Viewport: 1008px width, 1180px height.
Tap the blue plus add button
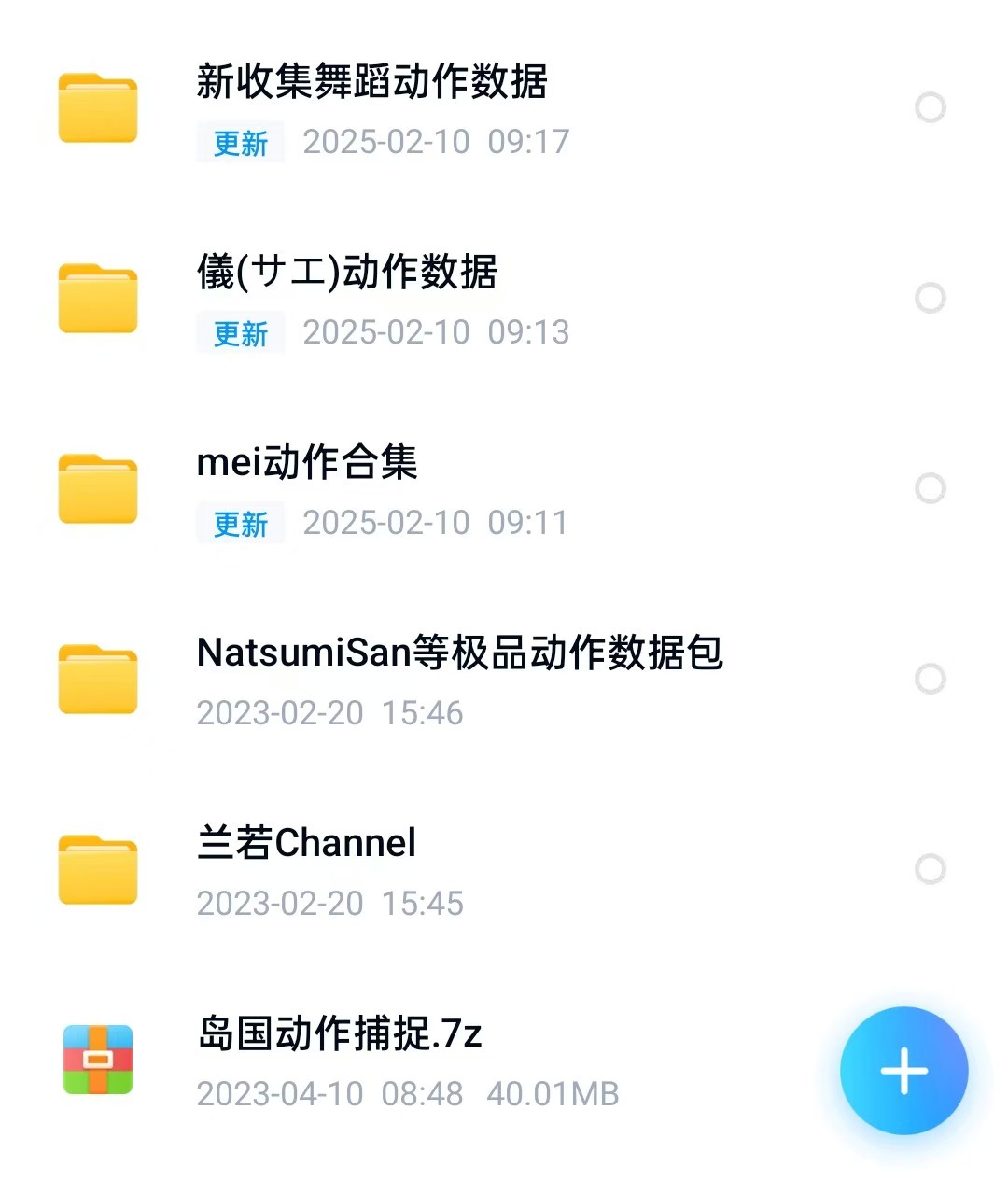coord(903,1071)
